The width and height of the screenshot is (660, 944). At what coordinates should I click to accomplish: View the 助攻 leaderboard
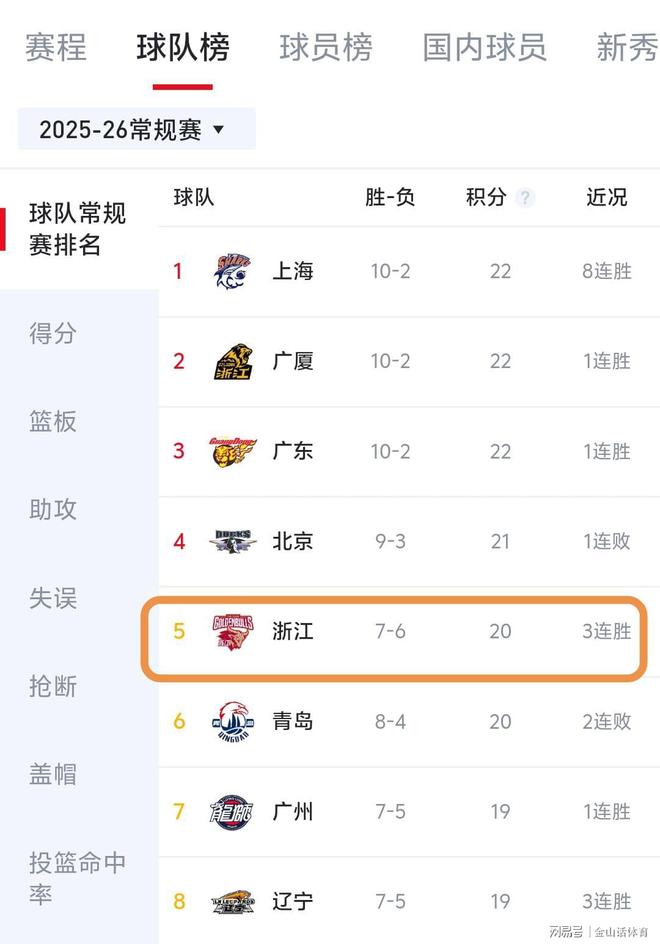53,509
